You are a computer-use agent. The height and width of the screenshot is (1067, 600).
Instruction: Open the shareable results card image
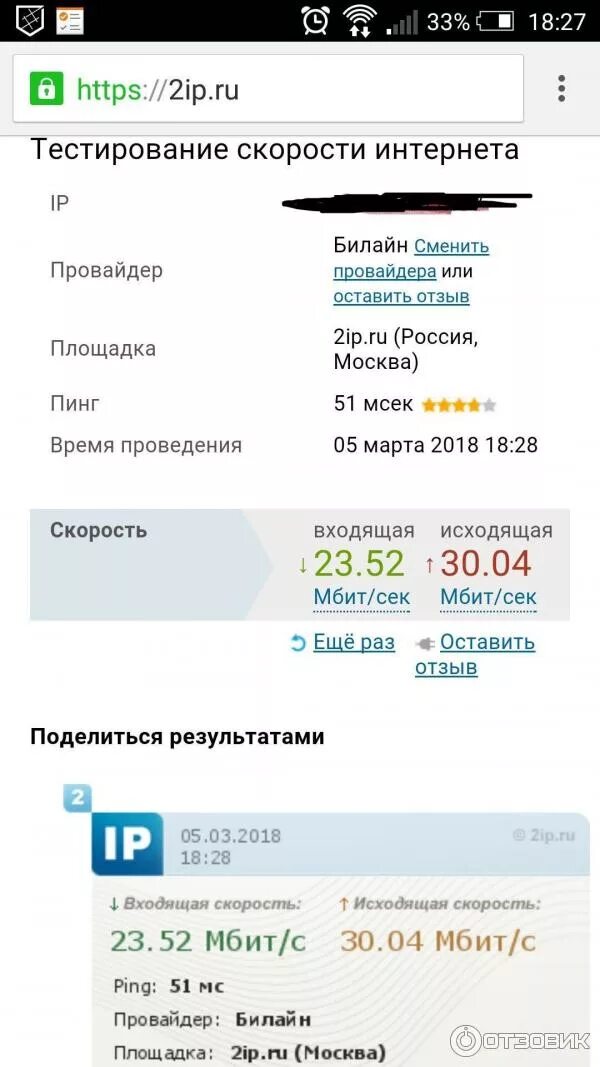pyautogui.click(x=327, y=925)
